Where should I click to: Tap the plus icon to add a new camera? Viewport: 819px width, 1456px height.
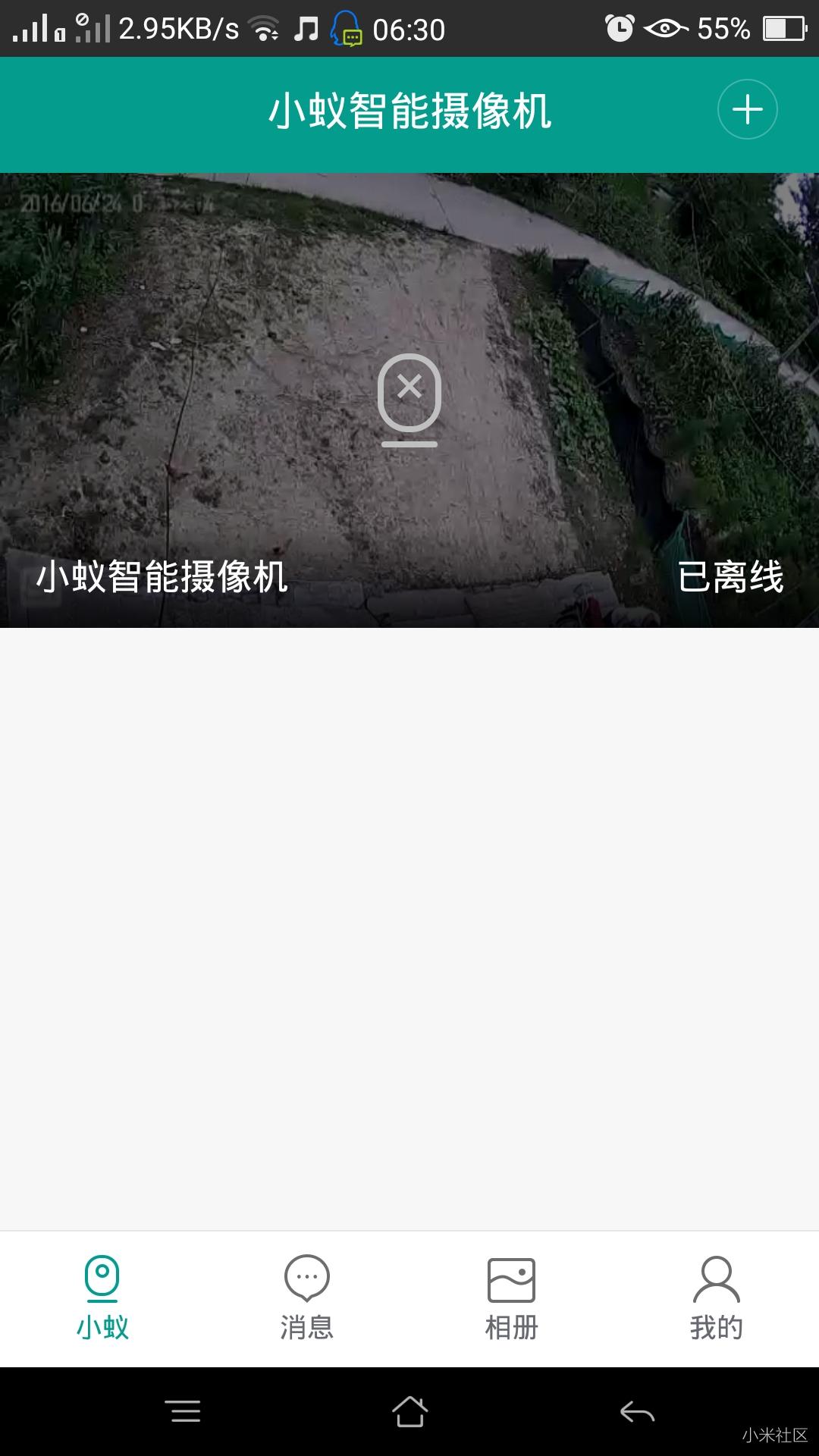coord(747,109)
